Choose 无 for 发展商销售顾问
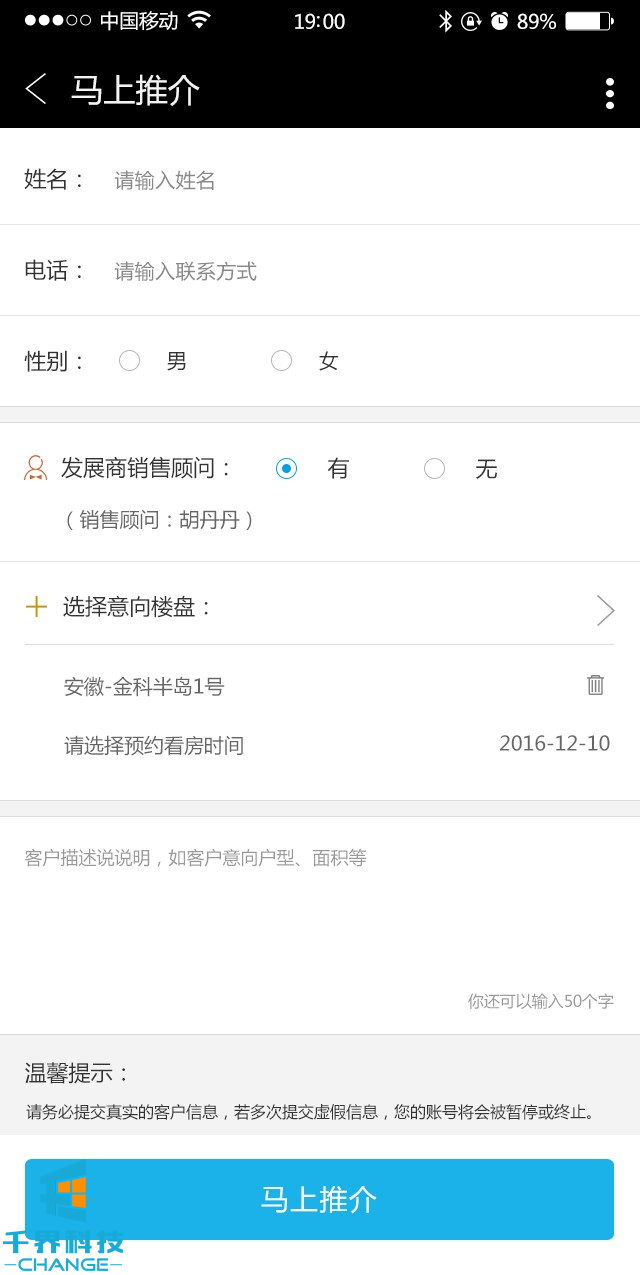The width and height of the screenshot is (640, 1275). 435,468
